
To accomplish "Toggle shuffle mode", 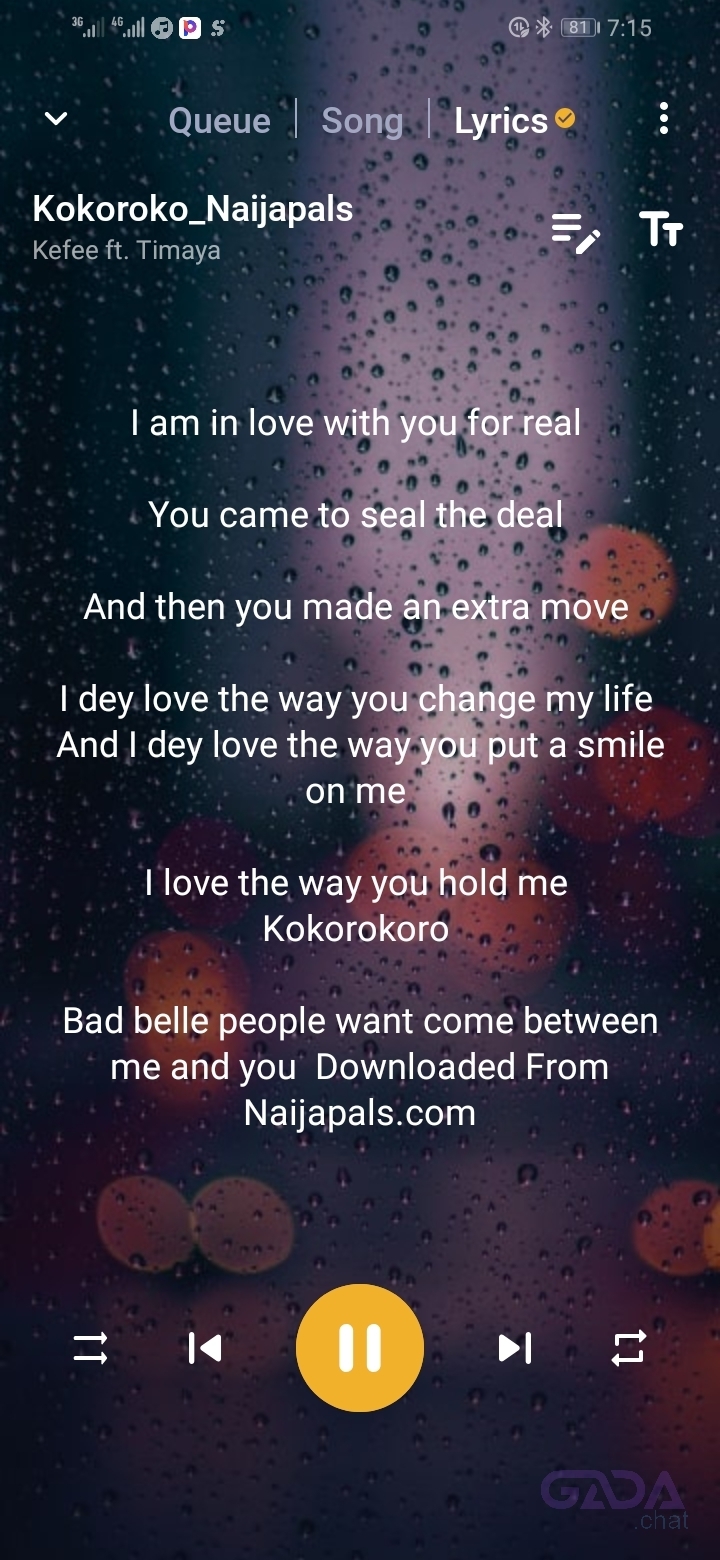I will click(x=90, y=1348).
